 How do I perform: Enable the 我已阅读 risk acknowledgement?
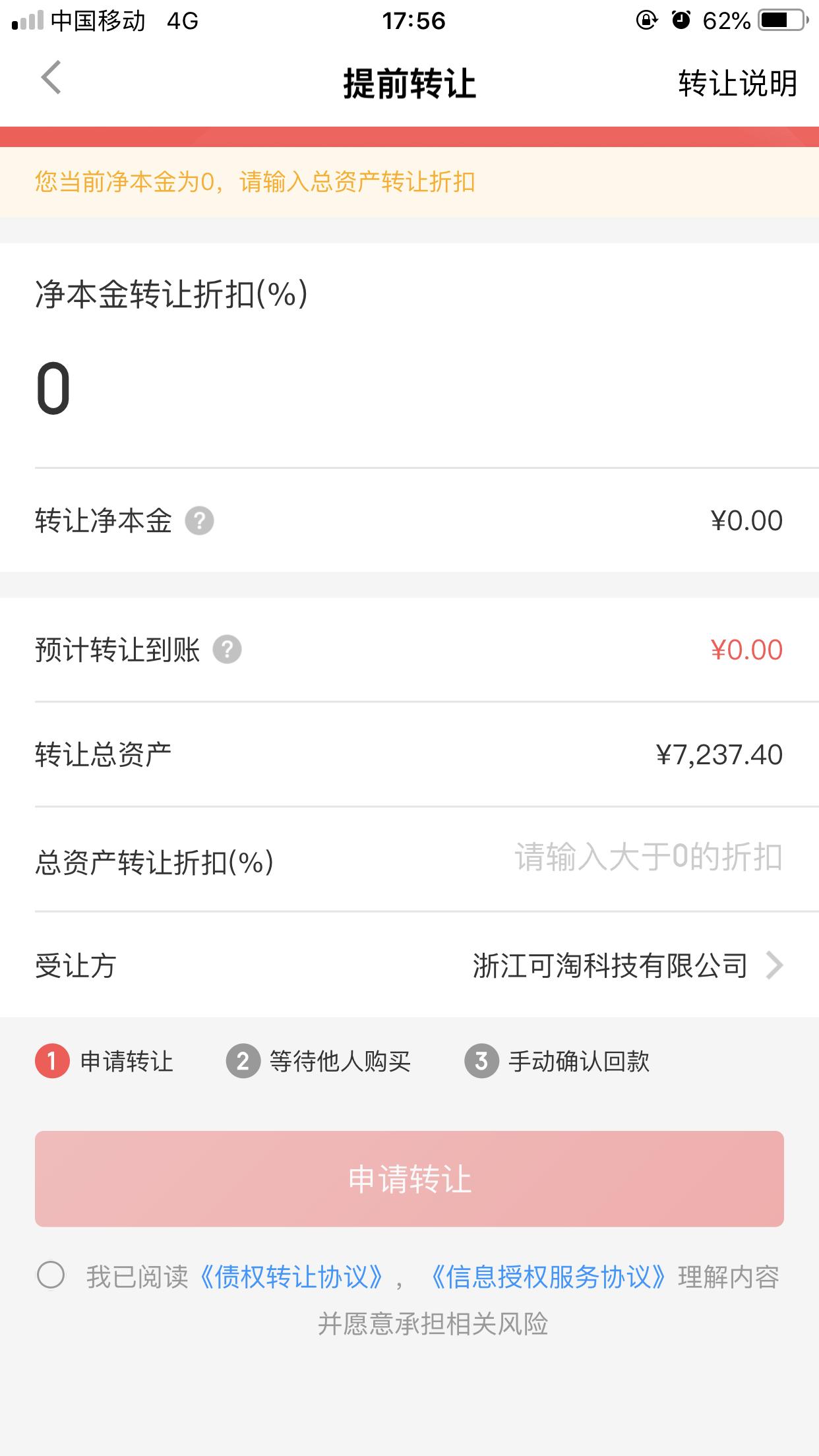51,1276
